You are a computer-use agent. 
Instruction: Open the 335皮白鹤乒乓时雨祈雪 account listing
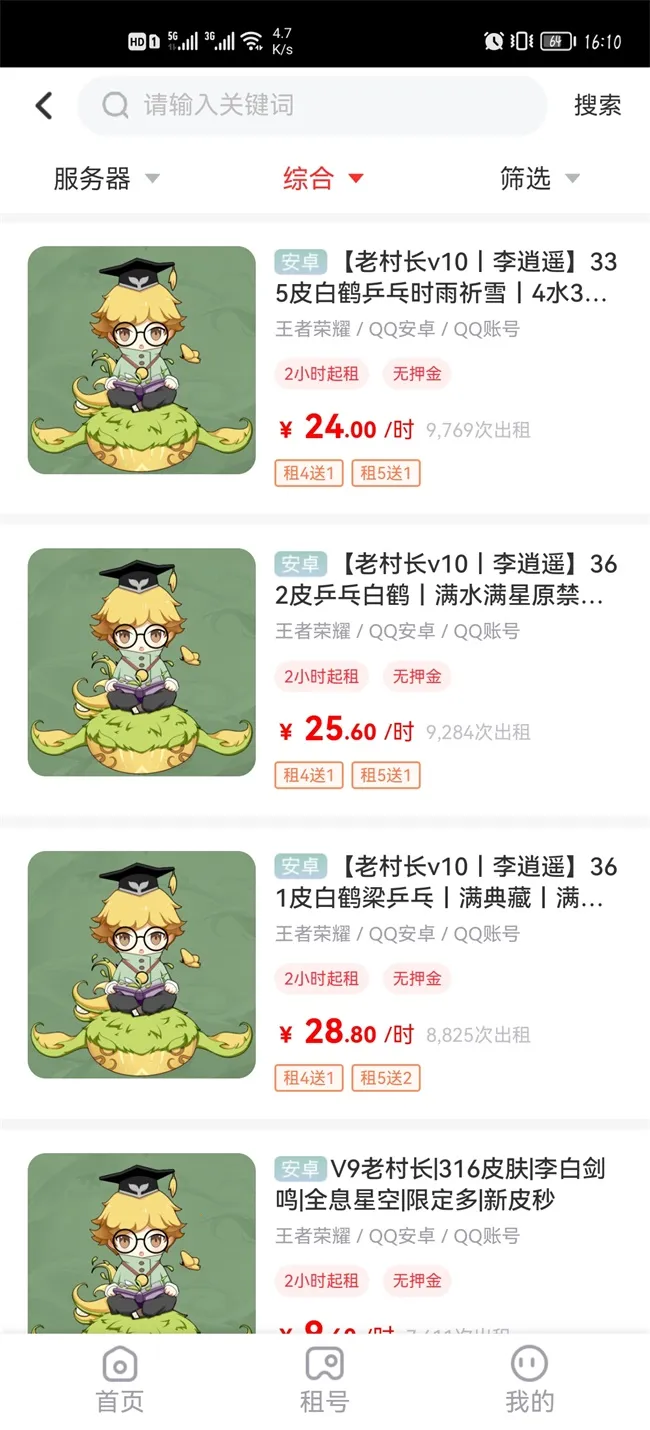tap(445, 277)
